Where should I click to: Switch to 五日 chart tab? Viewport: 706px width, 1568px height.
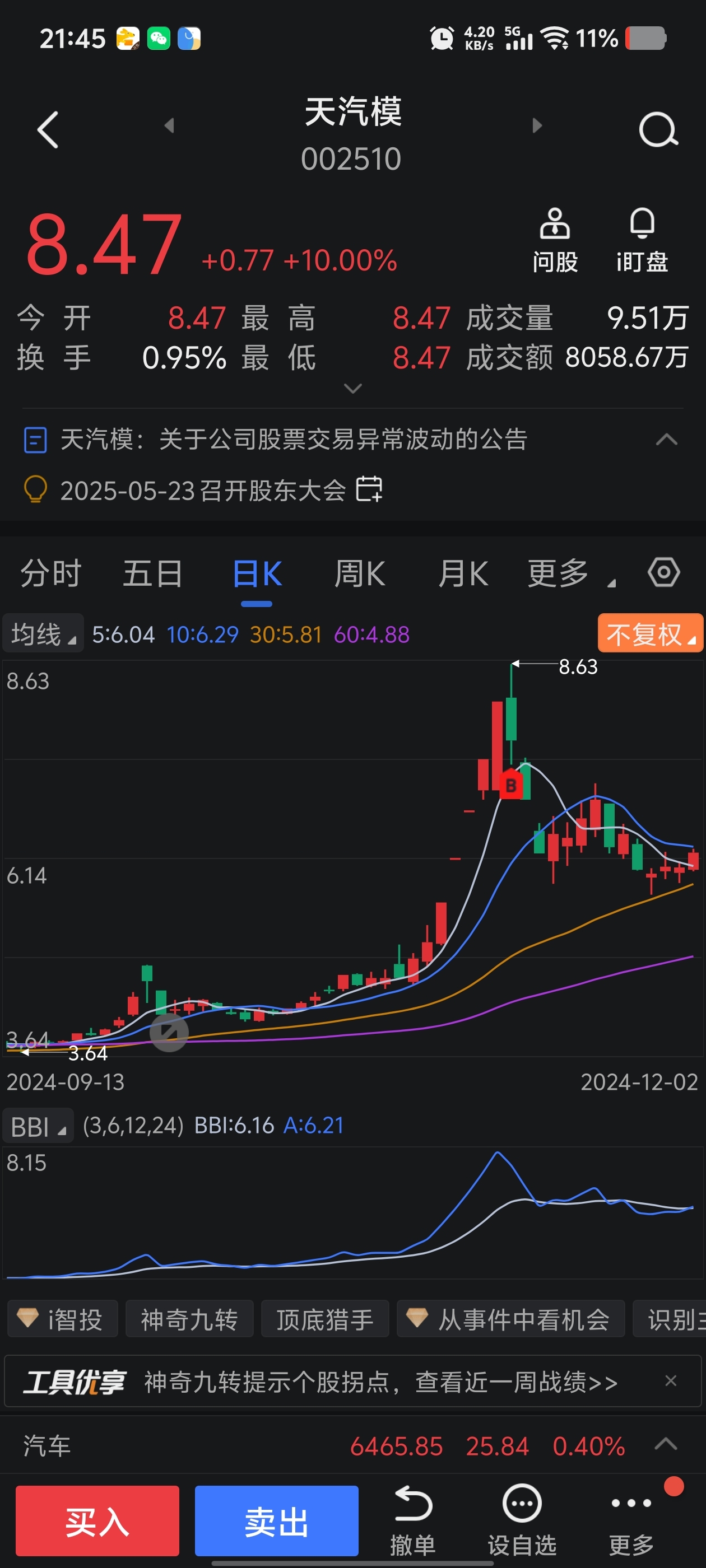coord(153,573)
